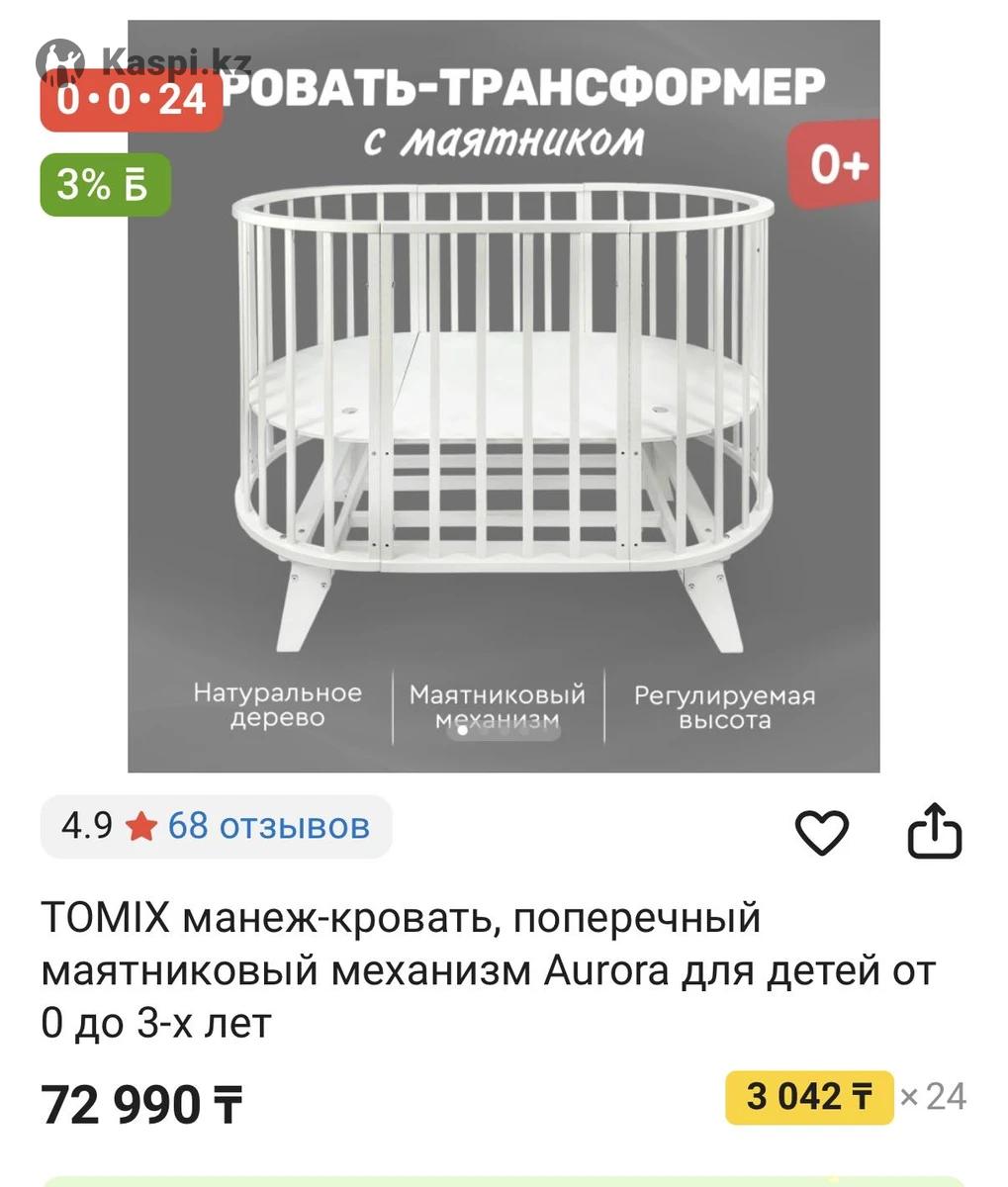This screenshot has height=1187, width=1008.
Task: Open the 68 отзывов reviews link
Action: [x=268, y=826]
